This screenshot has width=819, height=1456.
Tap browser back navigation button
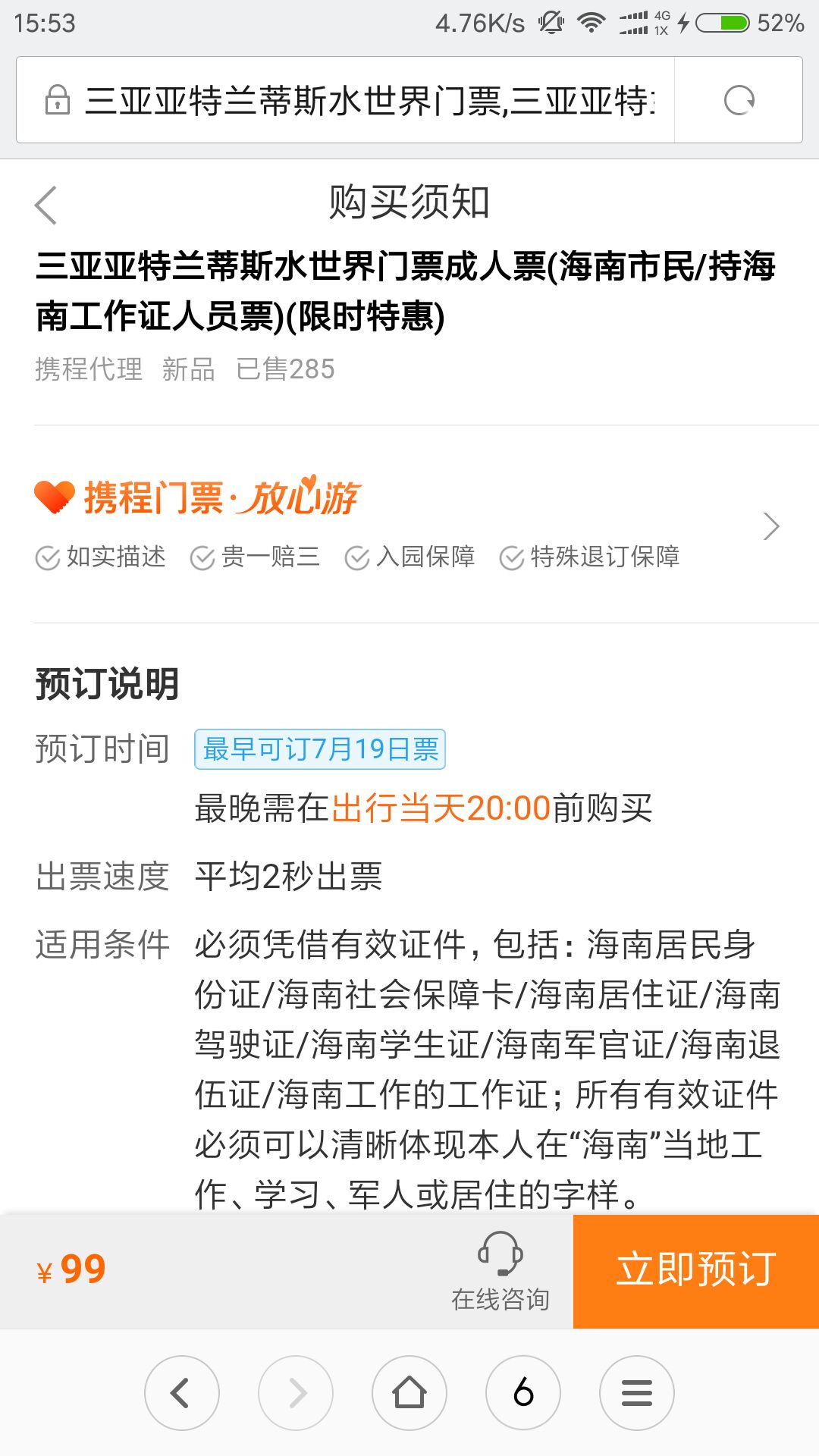coord(182,1393)
